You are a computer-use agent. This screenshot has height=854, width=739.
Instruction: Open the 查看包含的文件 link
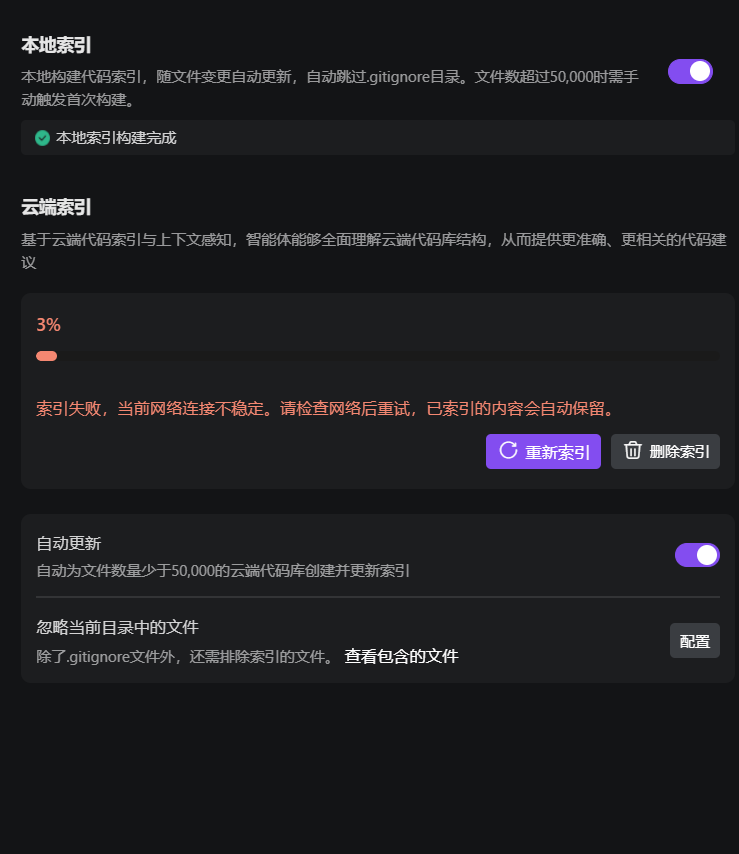[401, 656]
